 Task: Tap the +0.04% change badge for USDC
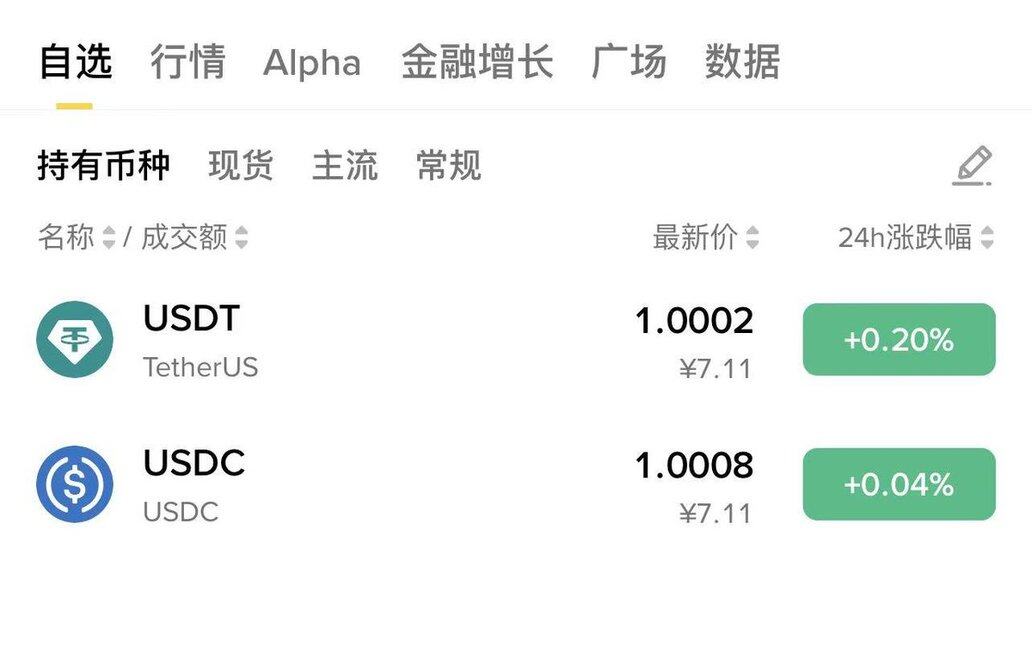899,485
